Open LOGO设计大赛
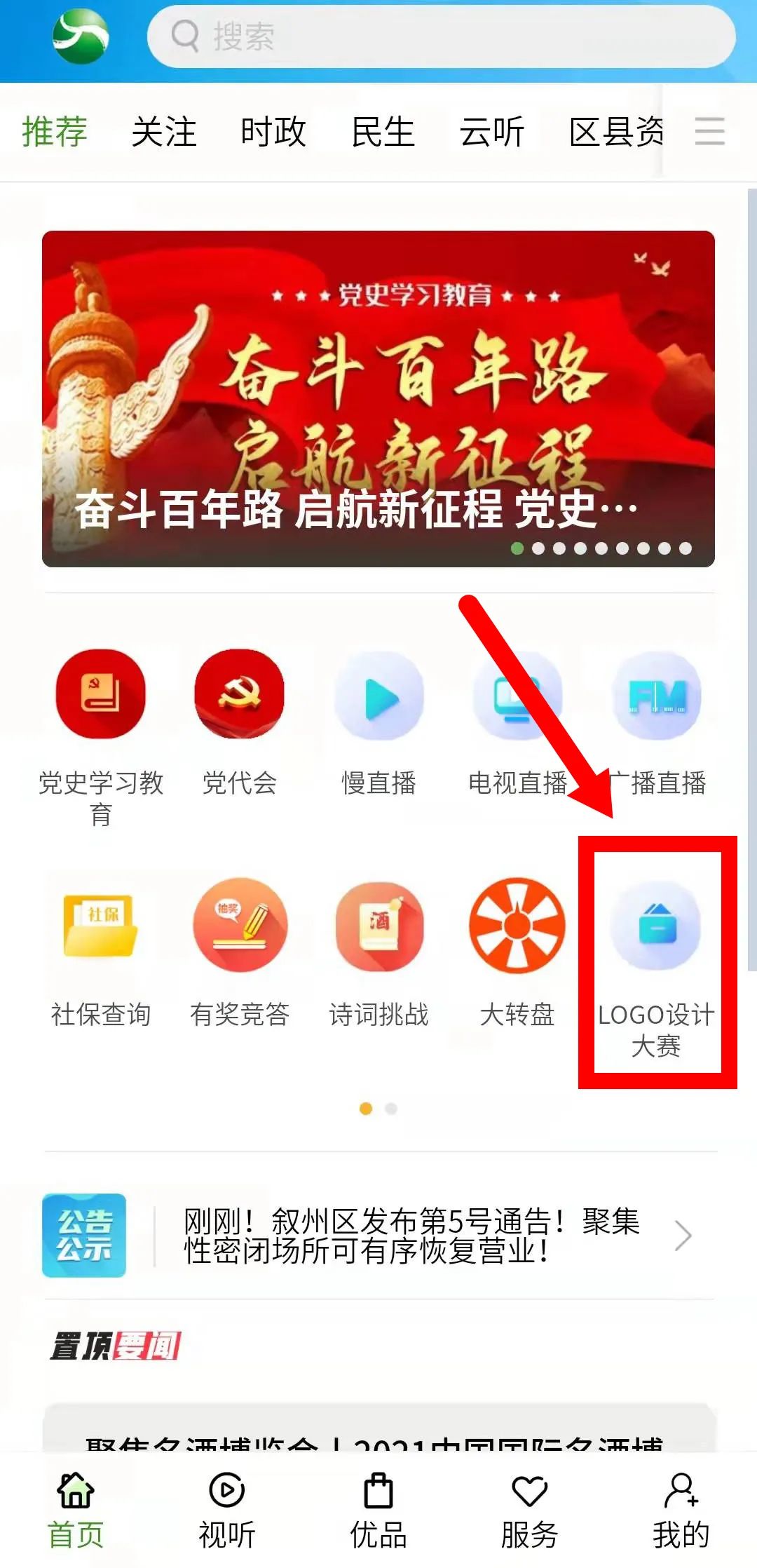The width and height of the screenshot is (757, 1568). click(656, 961)
